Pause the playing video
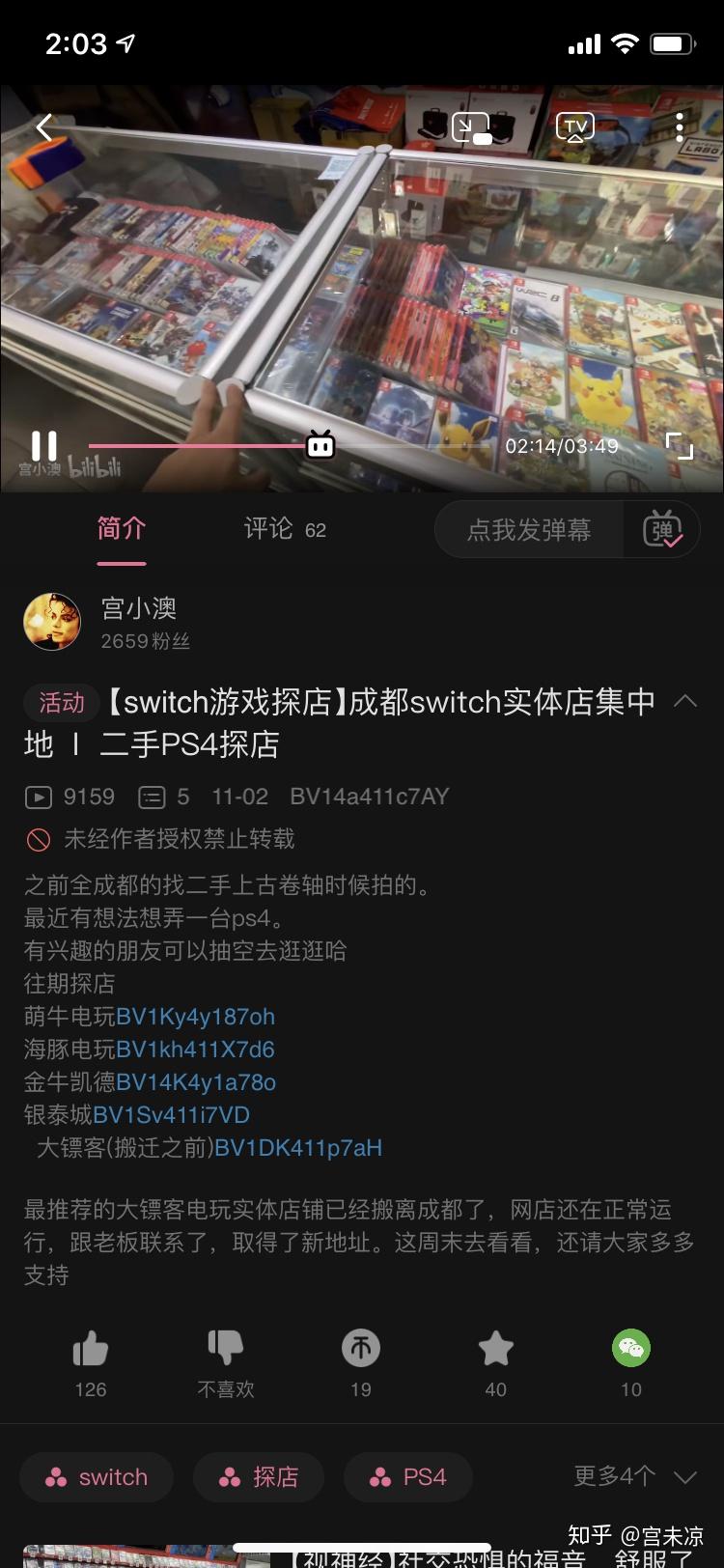 pos(44,446)
